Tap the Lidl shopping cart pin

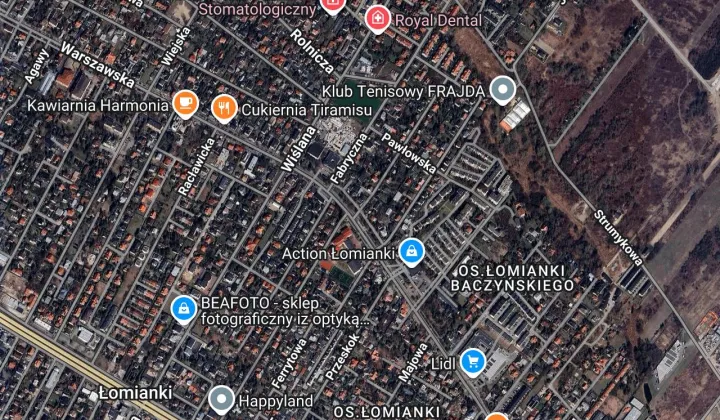[x=474, y=363]
